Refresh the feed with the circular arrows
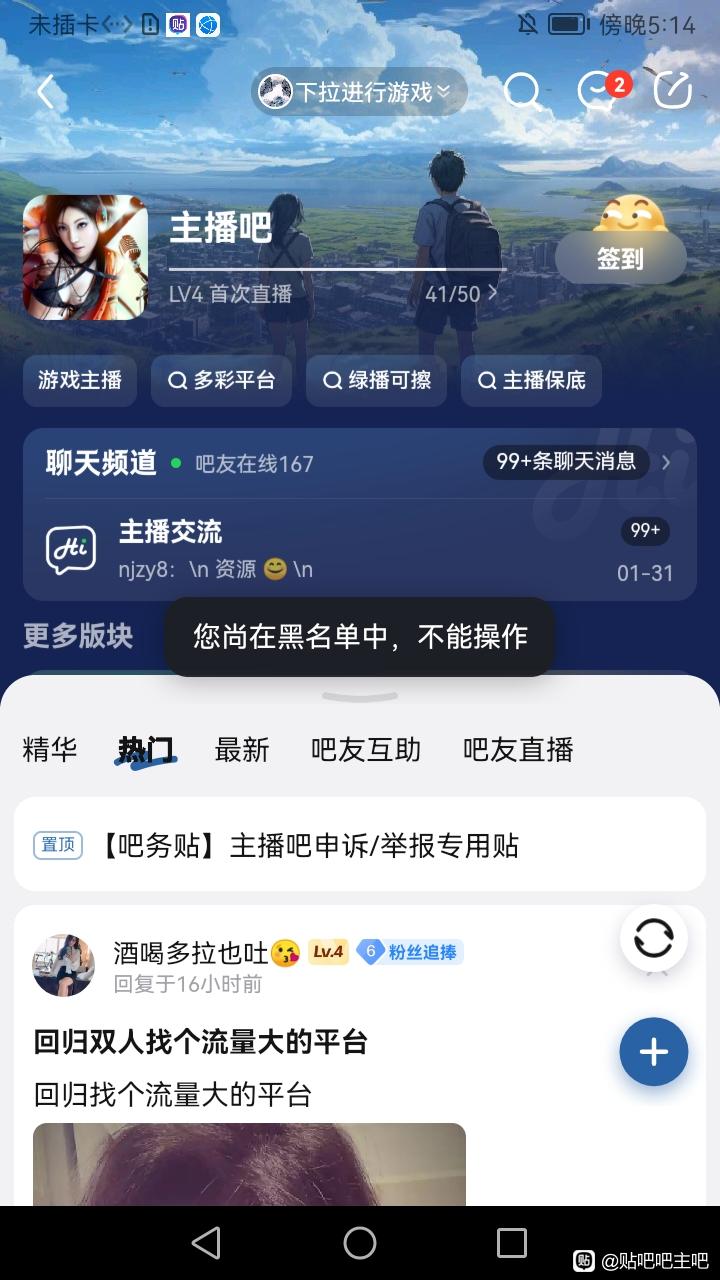Screen dimensions: 720x1280 654,939
